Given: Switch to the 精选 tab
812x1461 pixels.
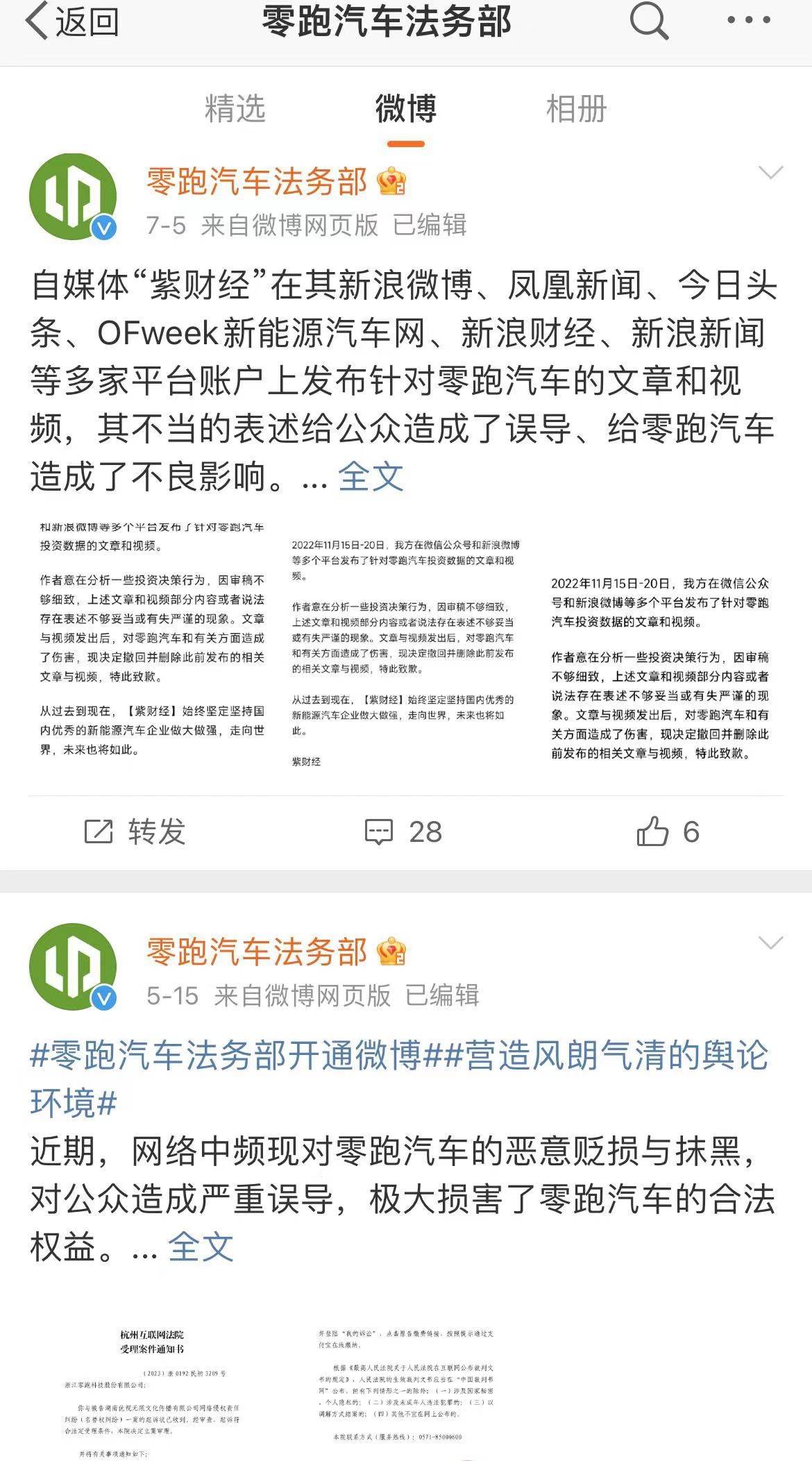Looking at the screenshot, I should click(235, 109).
